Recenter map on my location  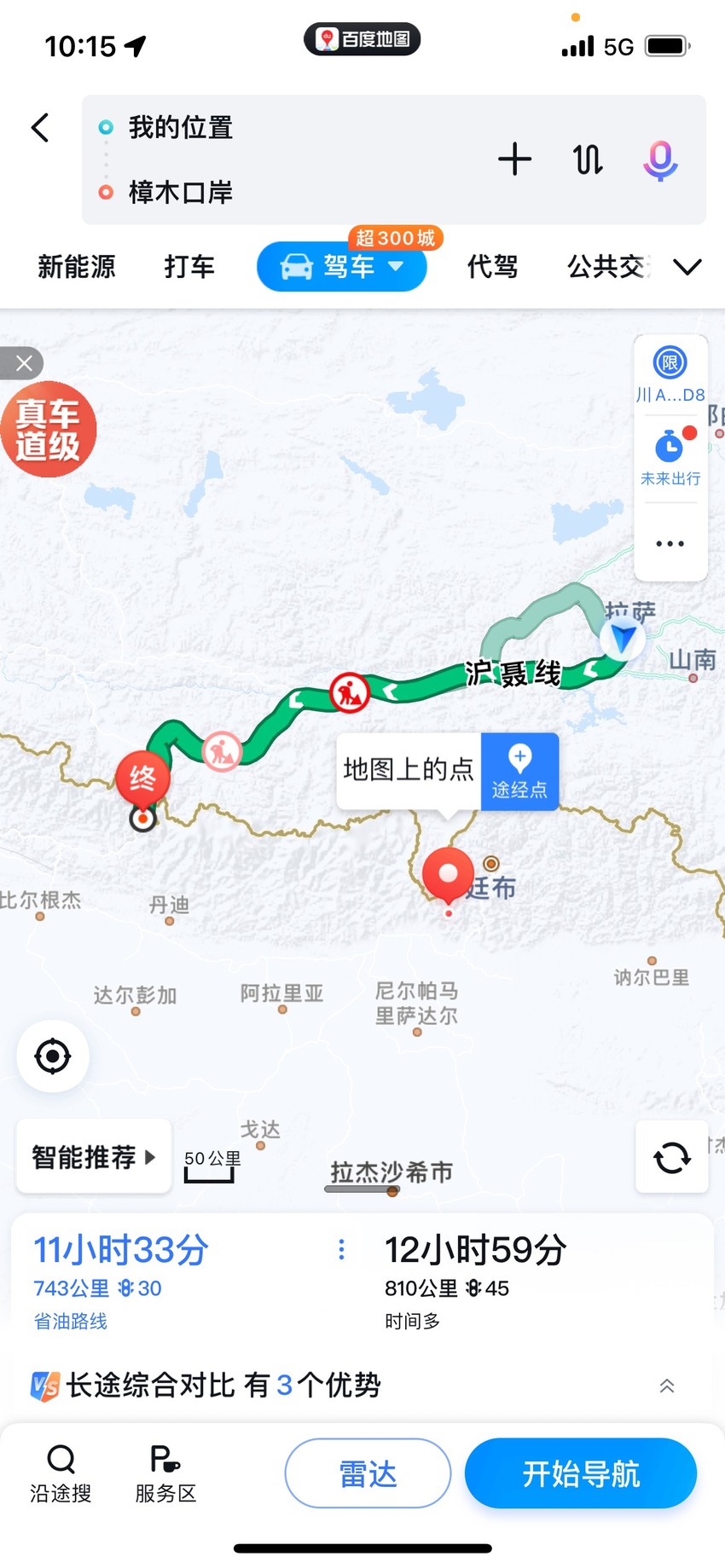53,1056
